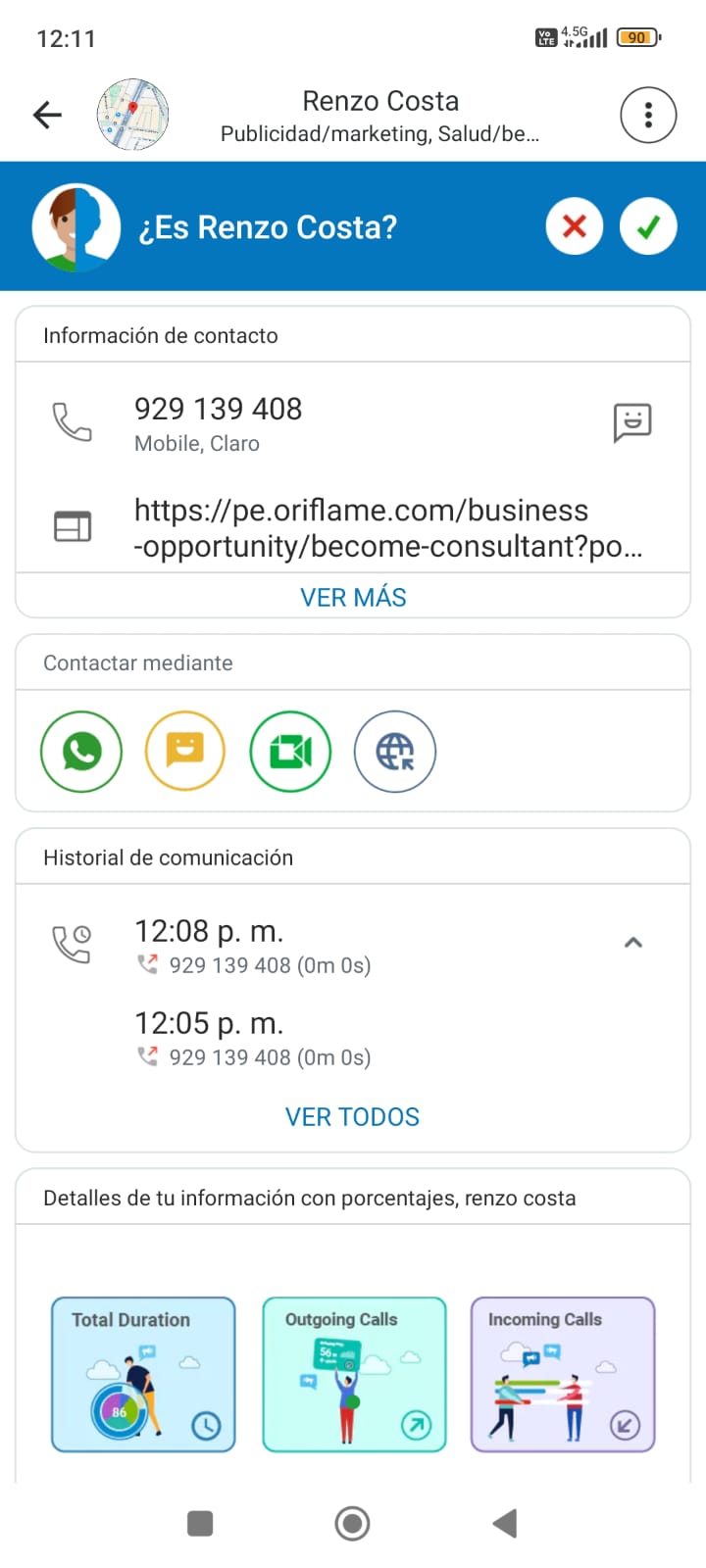Tap VER MÁS for more contact info
This screenshot has height=1568, width=706.
[x=353, y=597]
